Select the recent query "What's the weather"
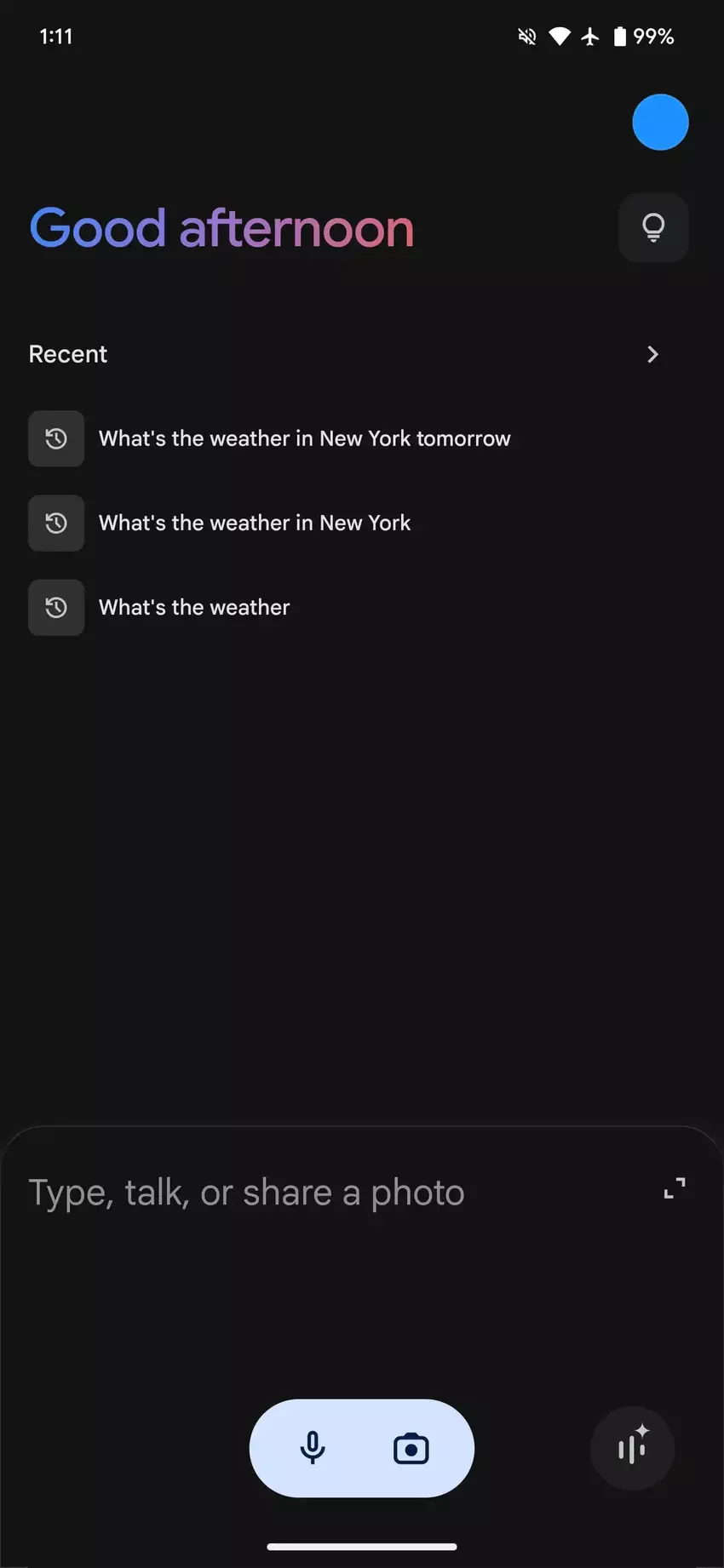Image resolution: width=724 pixels, height=1568 pixels. 194,607
